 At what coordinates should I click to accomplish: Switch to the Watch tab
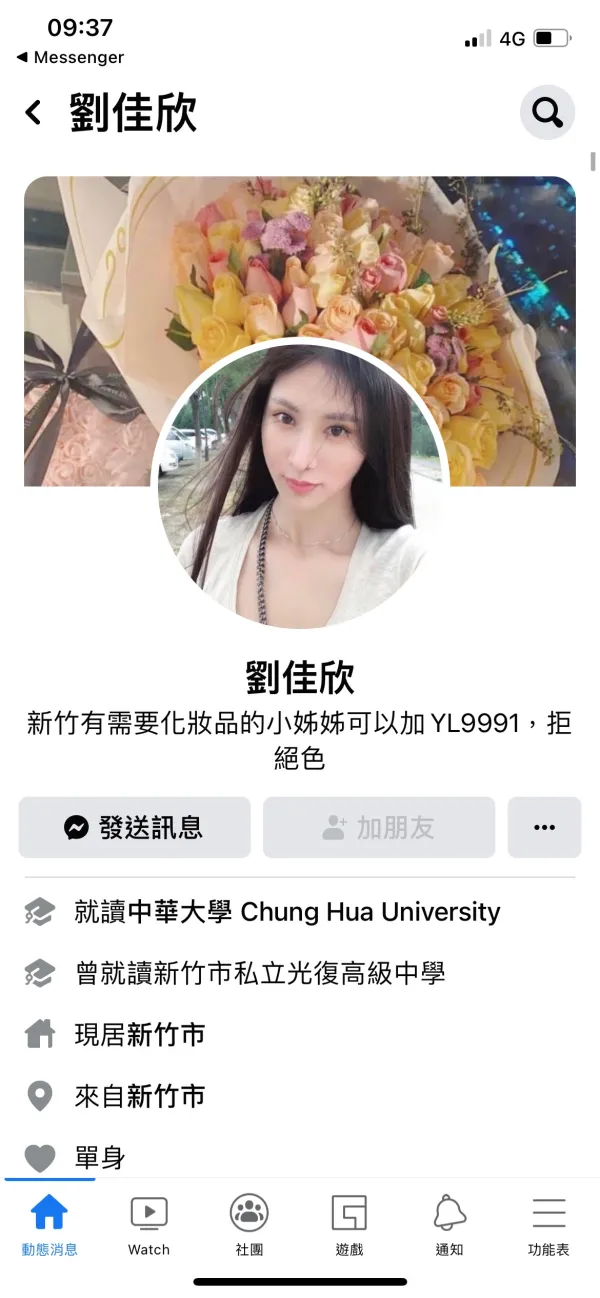coord(149,1226)
